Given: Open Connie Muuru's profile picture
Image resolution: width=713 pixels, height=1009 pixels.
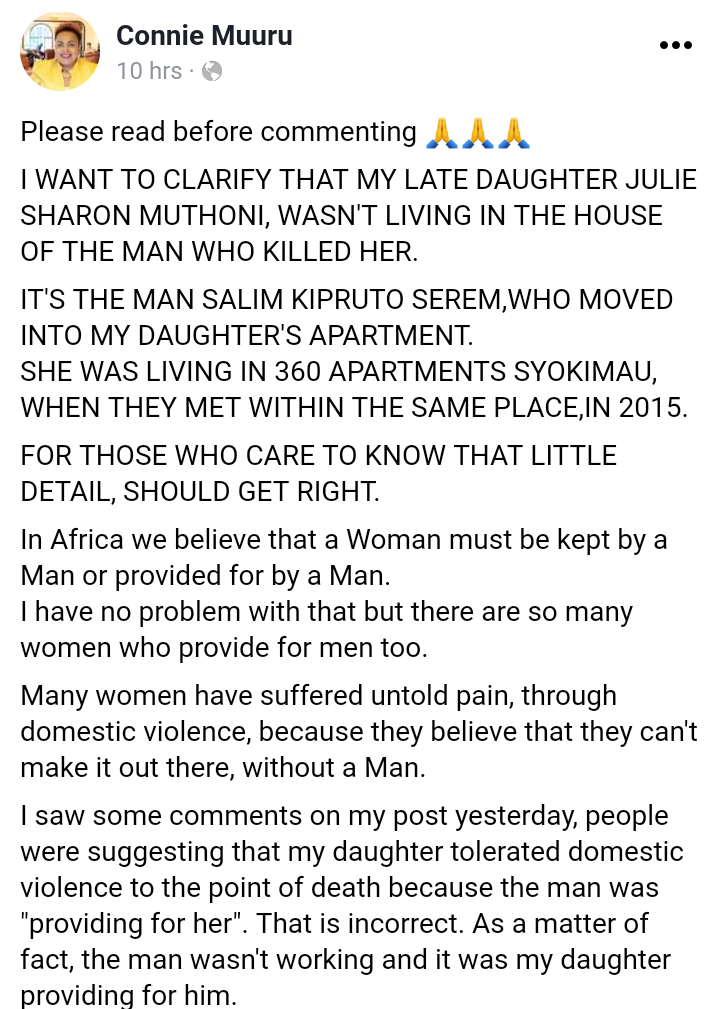Looking at the screenshot, I should click(x=60, y=52).
